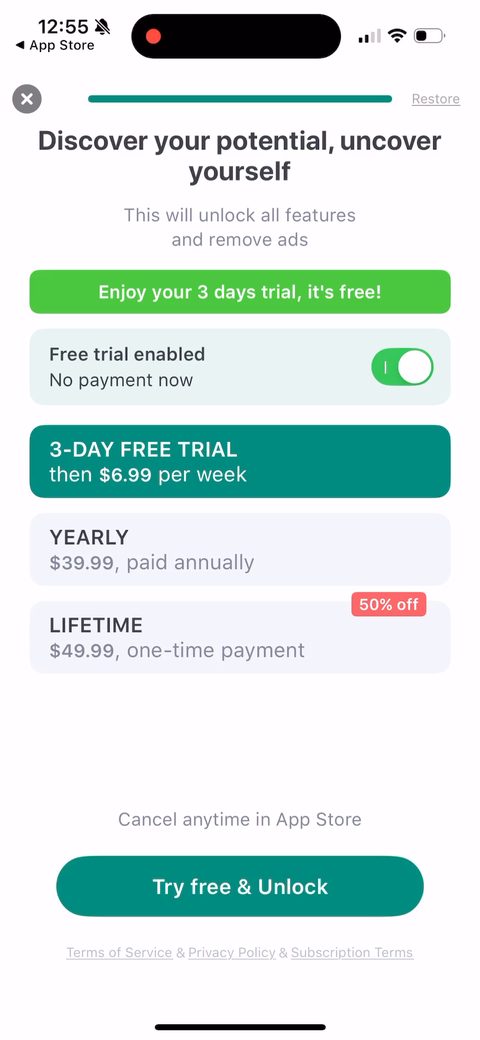
Task: Select the 3-day free trial weekly plan
Action: [240, 461]
